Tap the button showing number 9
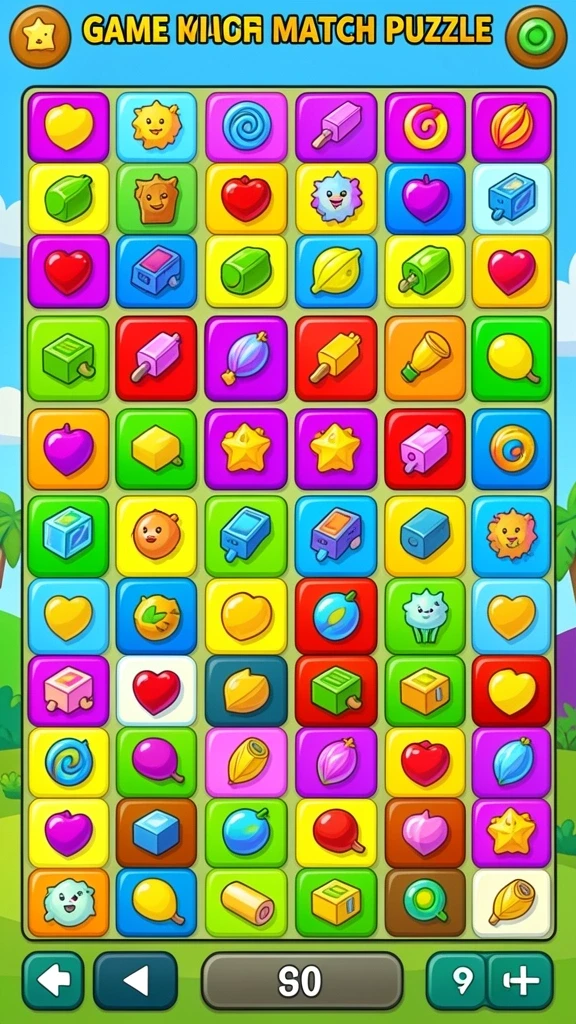 (461, 981)
